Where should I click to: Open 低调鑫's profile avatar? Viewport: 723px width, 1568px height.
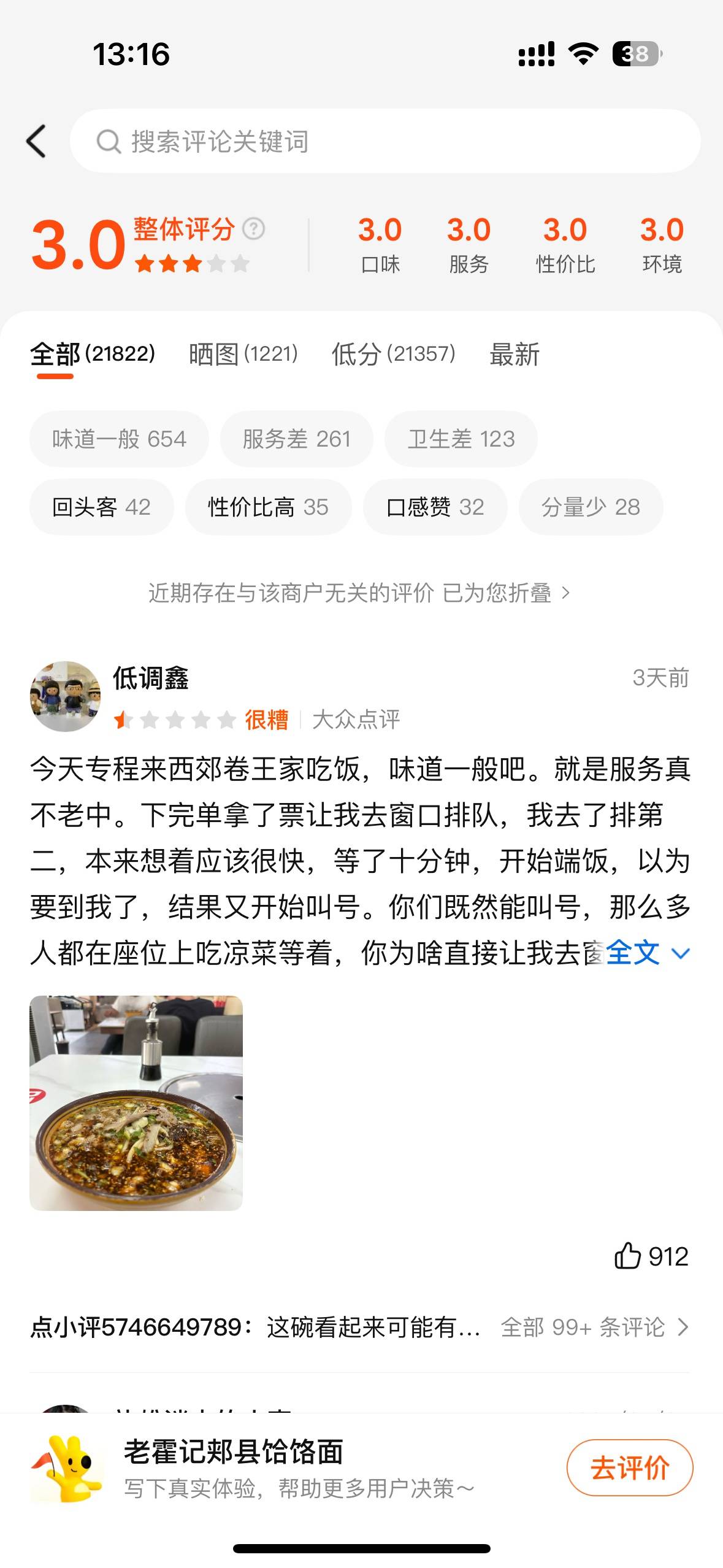65,696
